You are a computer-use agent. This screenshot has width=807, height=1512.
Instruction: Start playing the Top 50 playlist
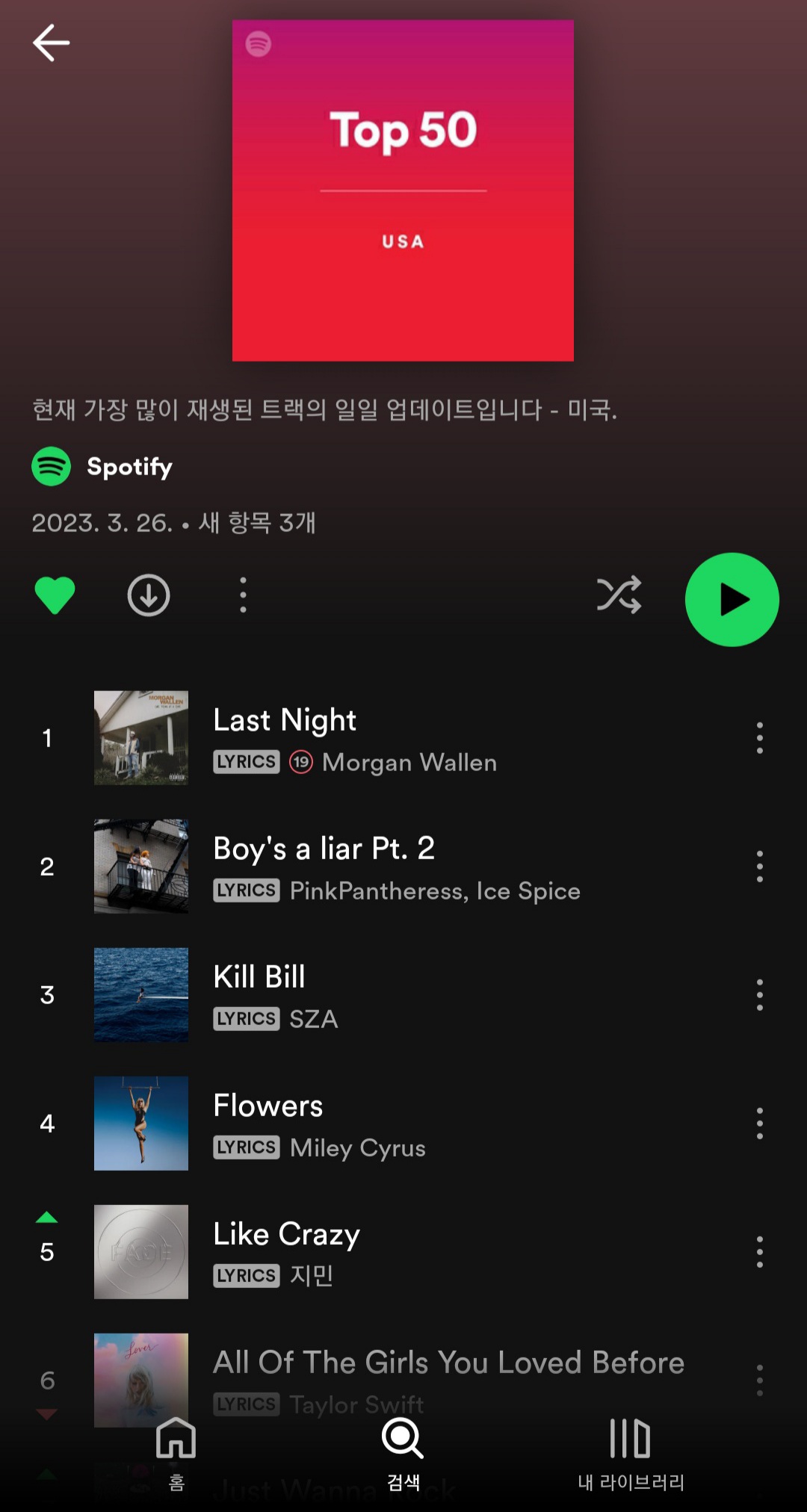[732, 599]
